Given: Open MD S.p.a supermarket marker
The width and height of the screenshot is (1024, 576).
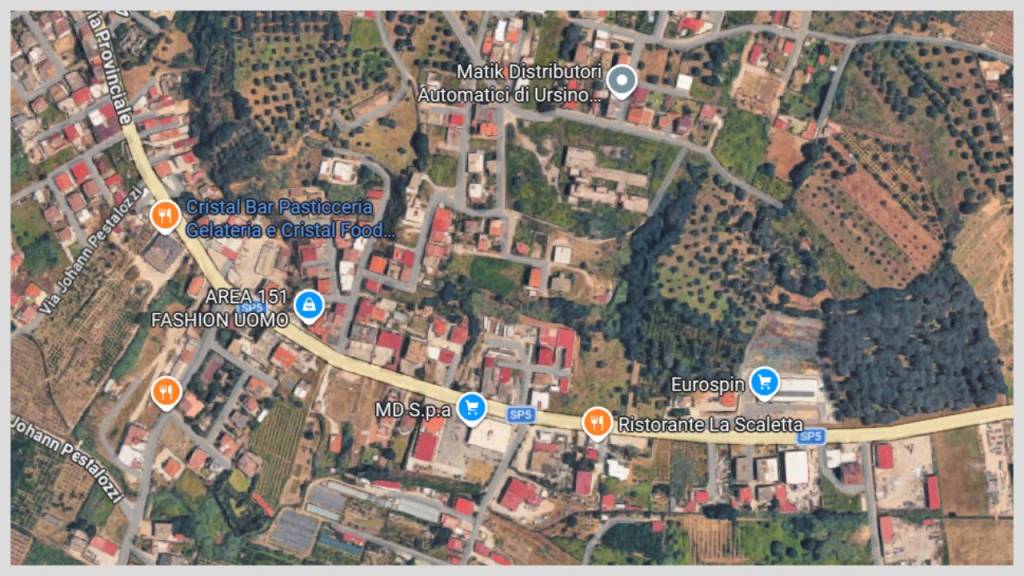Looking at the screenshot, I should (x=471, y=407).
